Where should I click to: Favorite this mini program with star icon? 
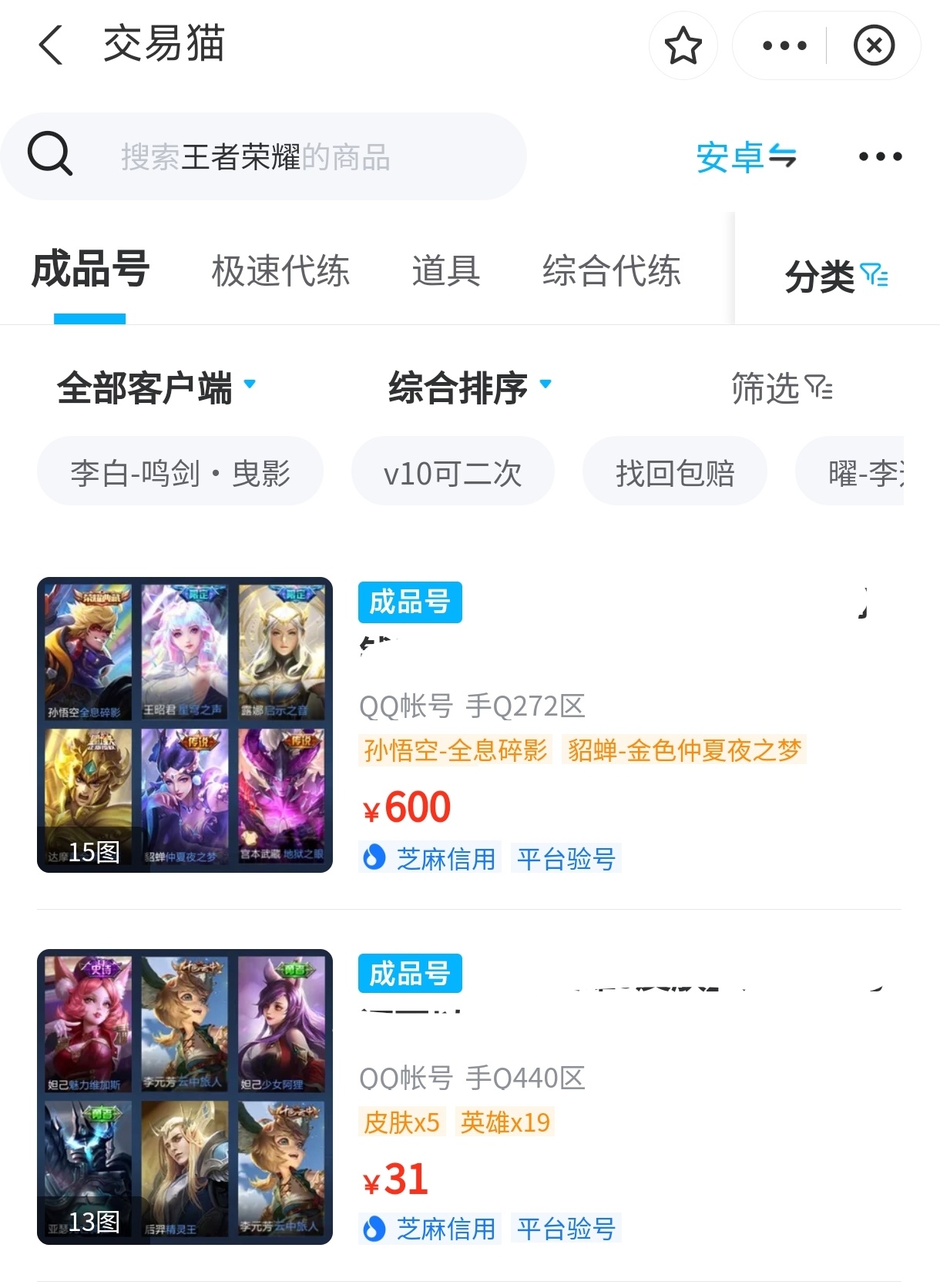(x=683, y=45)
